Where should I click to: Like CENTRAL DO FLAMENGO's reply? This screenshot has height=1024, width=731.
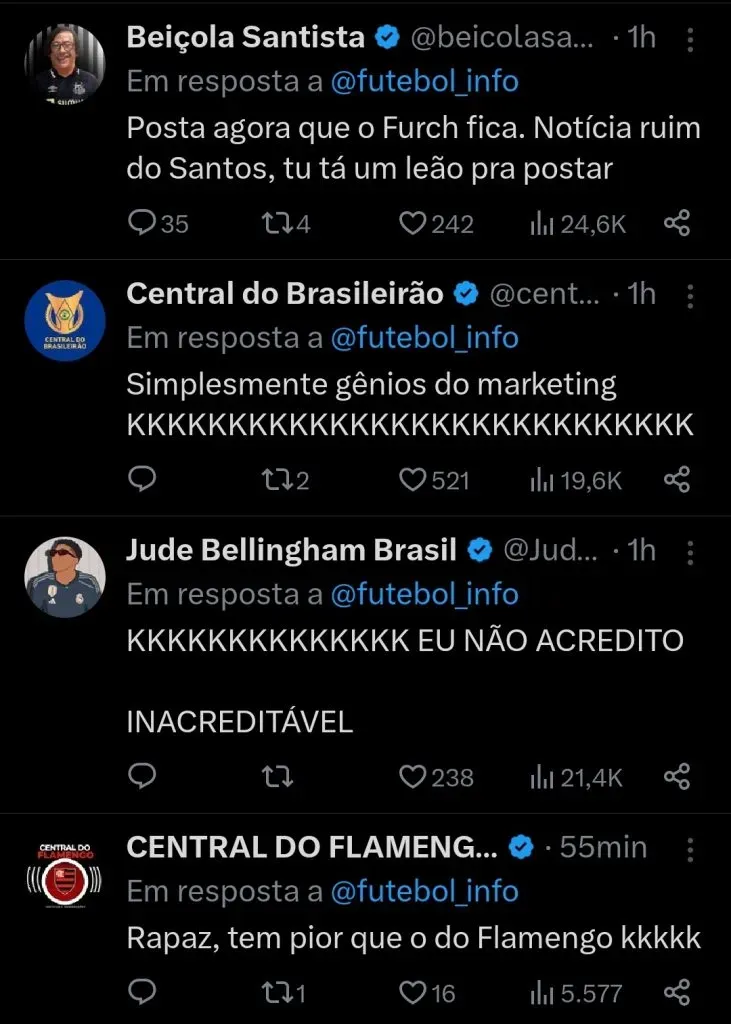coord(413,992)
